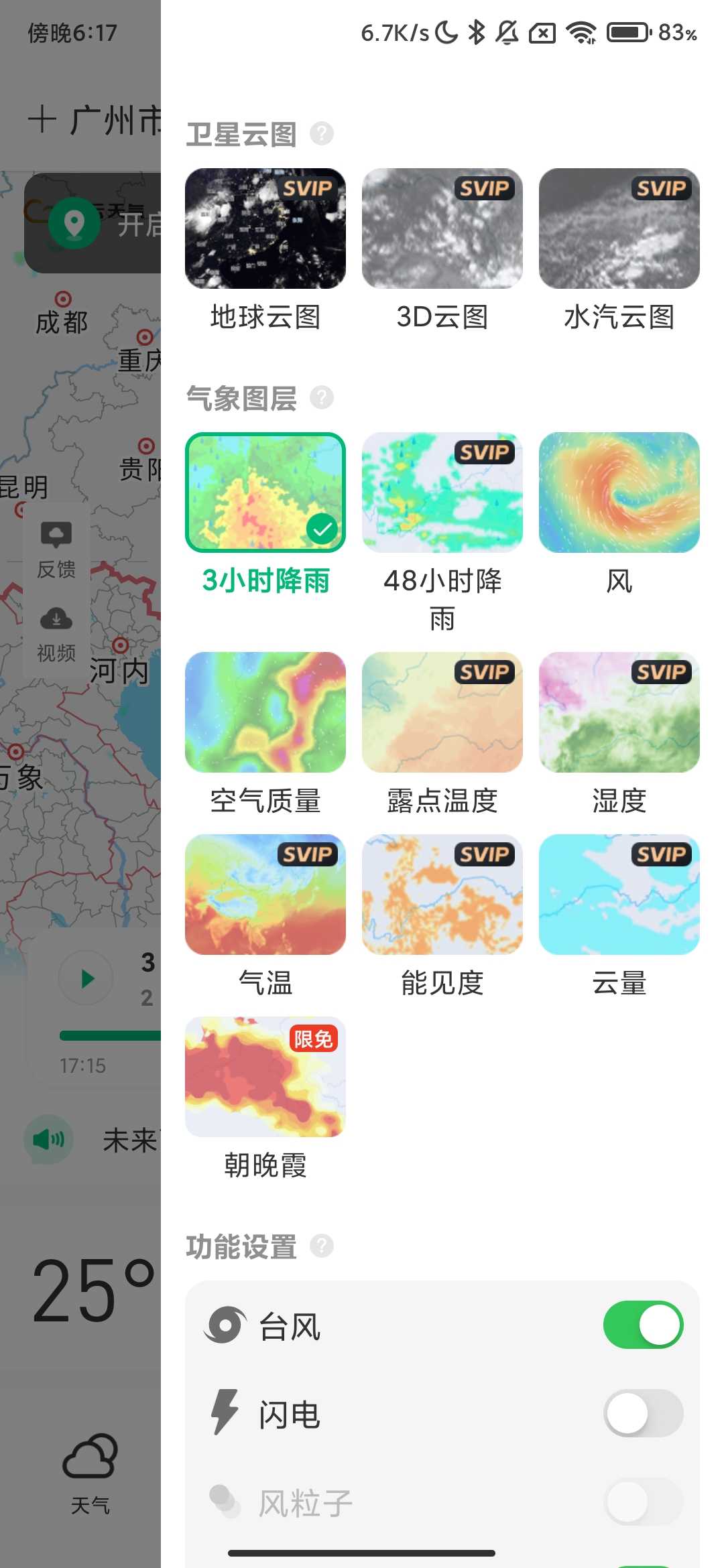Enable the 闪电 lightning switch
The height and width of the screenshot is (1568, 724).
click(x=643, y=1413)
